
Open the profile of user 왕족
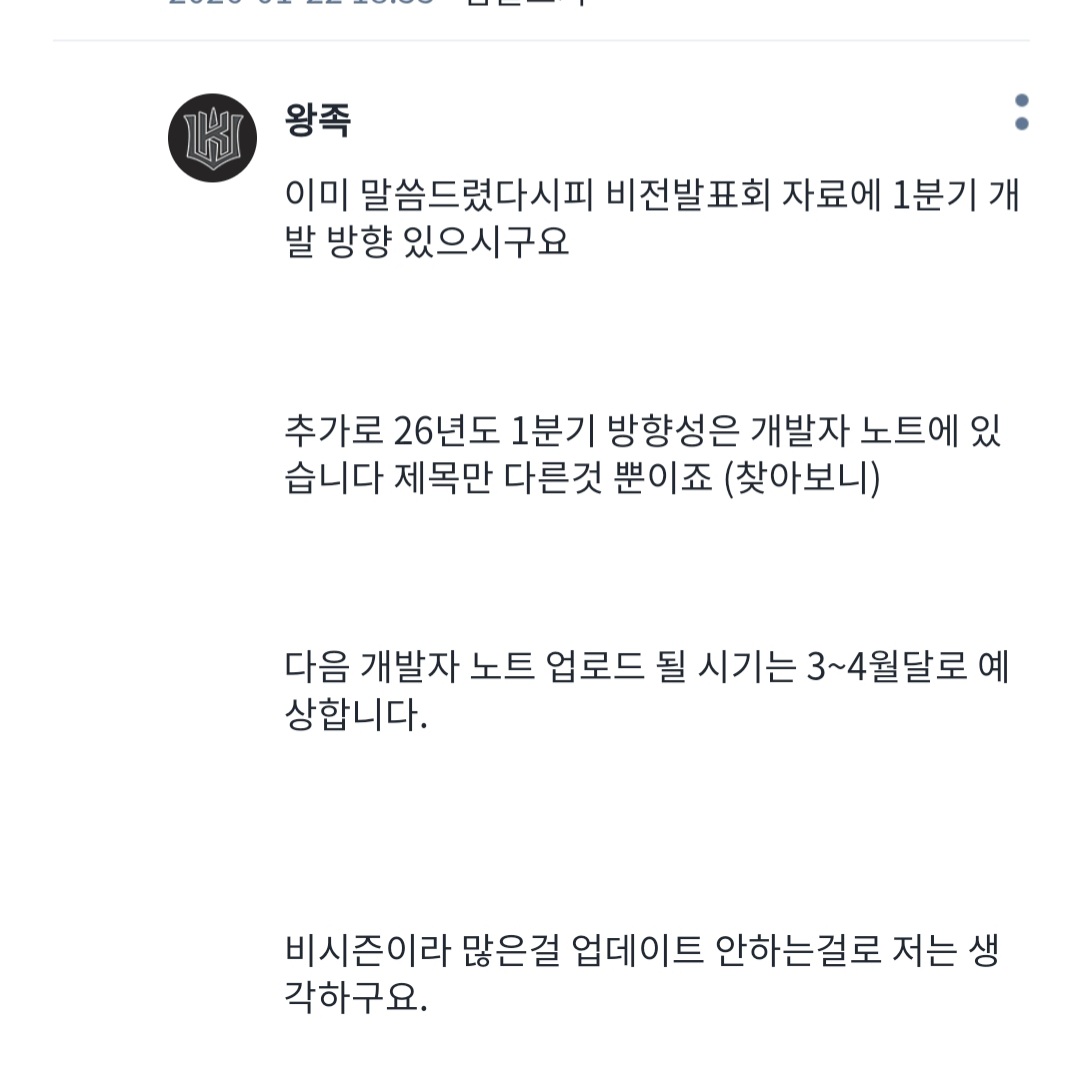(x=317, y=121)
